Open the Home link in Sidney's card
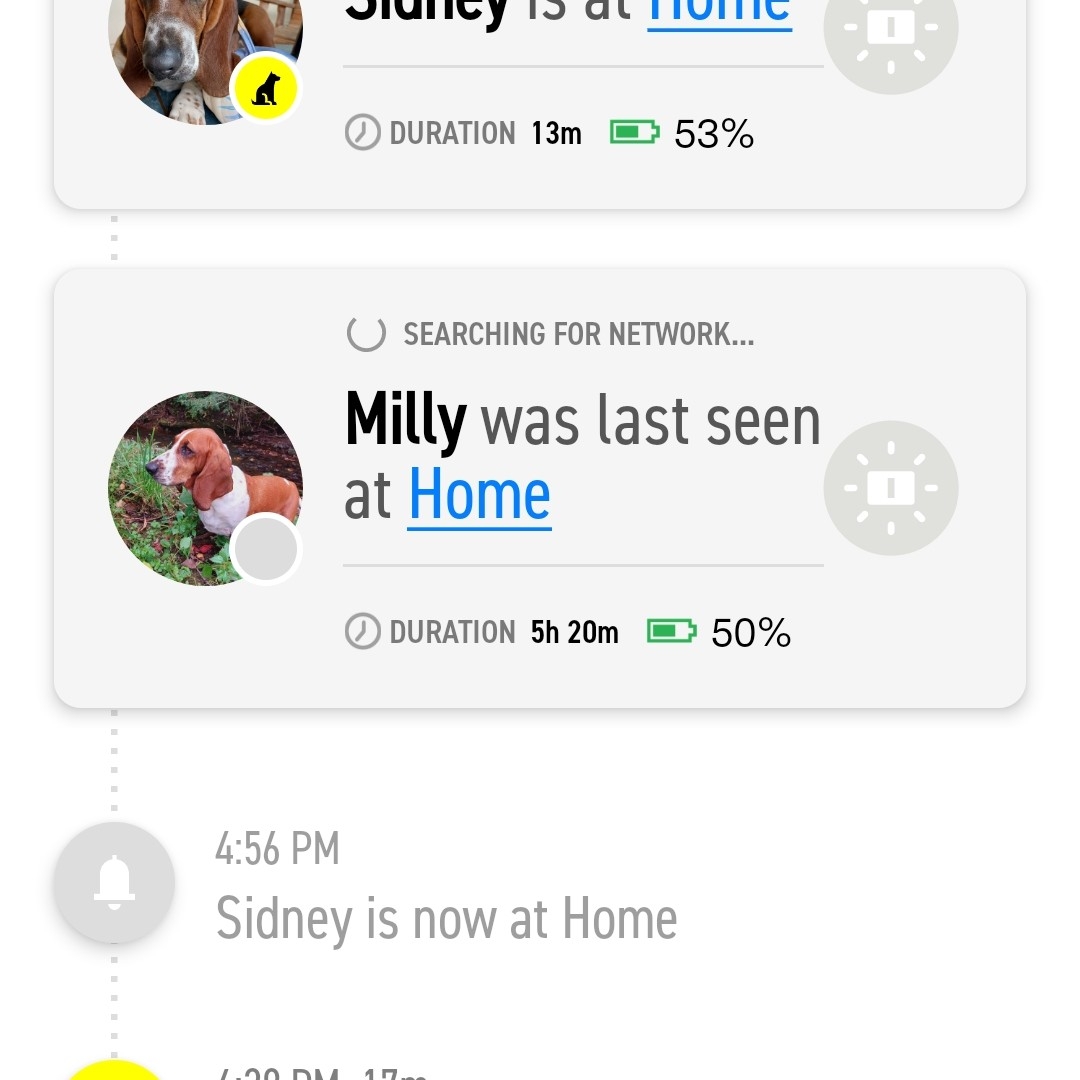Image resolution: width=1080 pixels, height=1080 pixels. pyautogui.click(x=719, y=14)
